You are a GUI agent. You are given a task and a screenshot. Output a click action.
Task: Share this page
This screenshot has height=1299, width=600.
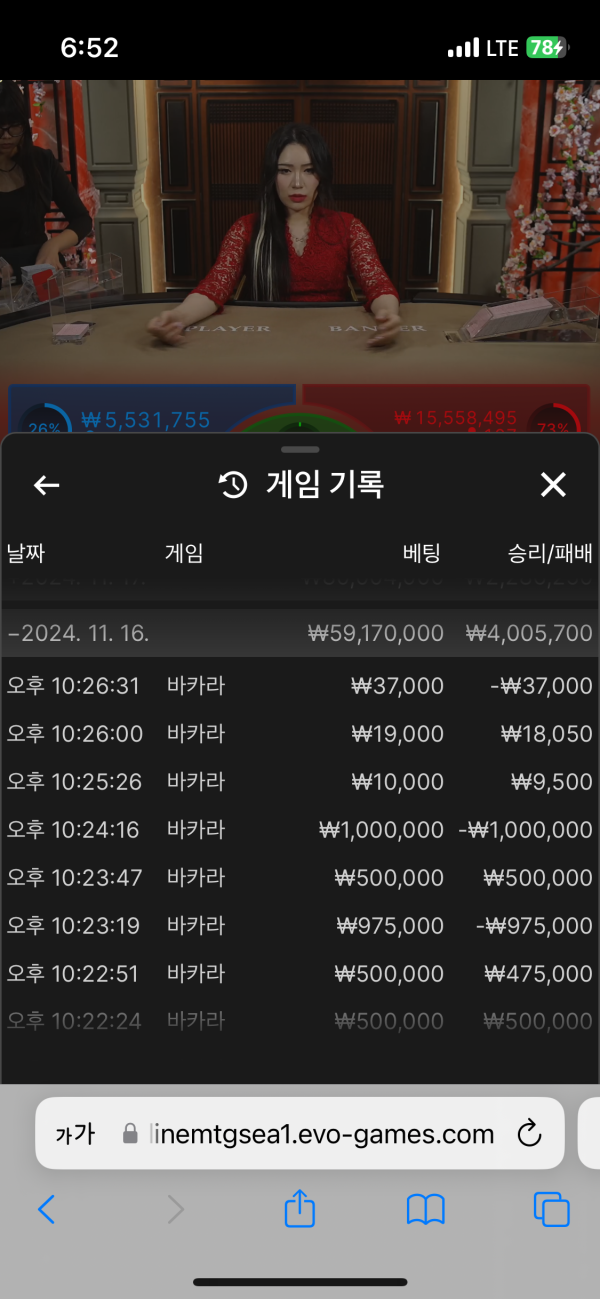click(x=300, y=1210)
